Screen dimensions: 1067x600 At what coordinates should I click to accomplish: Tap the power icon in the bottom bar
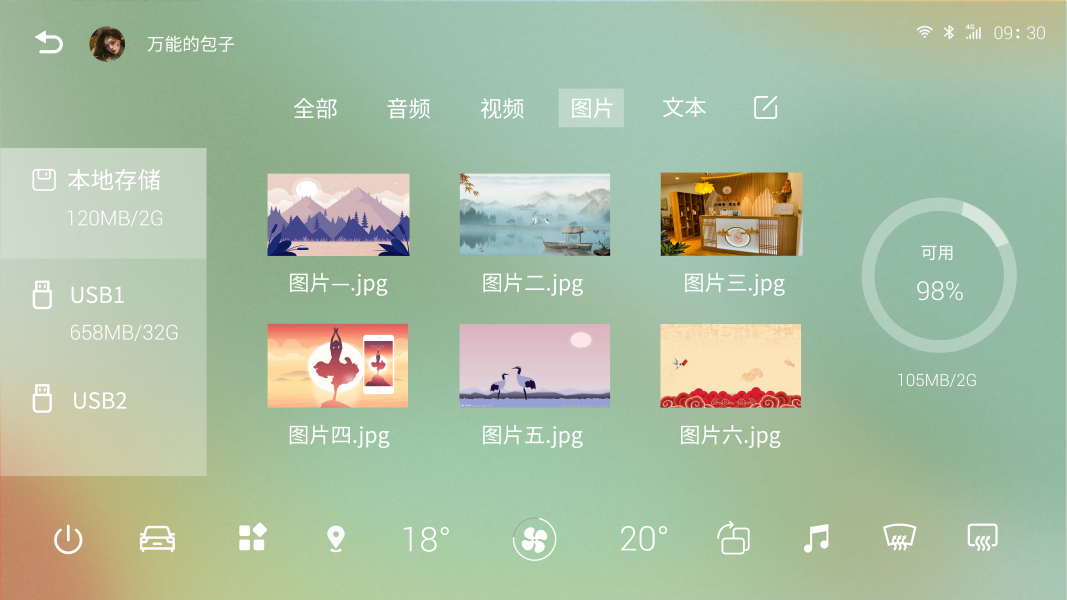pos(68,539)
